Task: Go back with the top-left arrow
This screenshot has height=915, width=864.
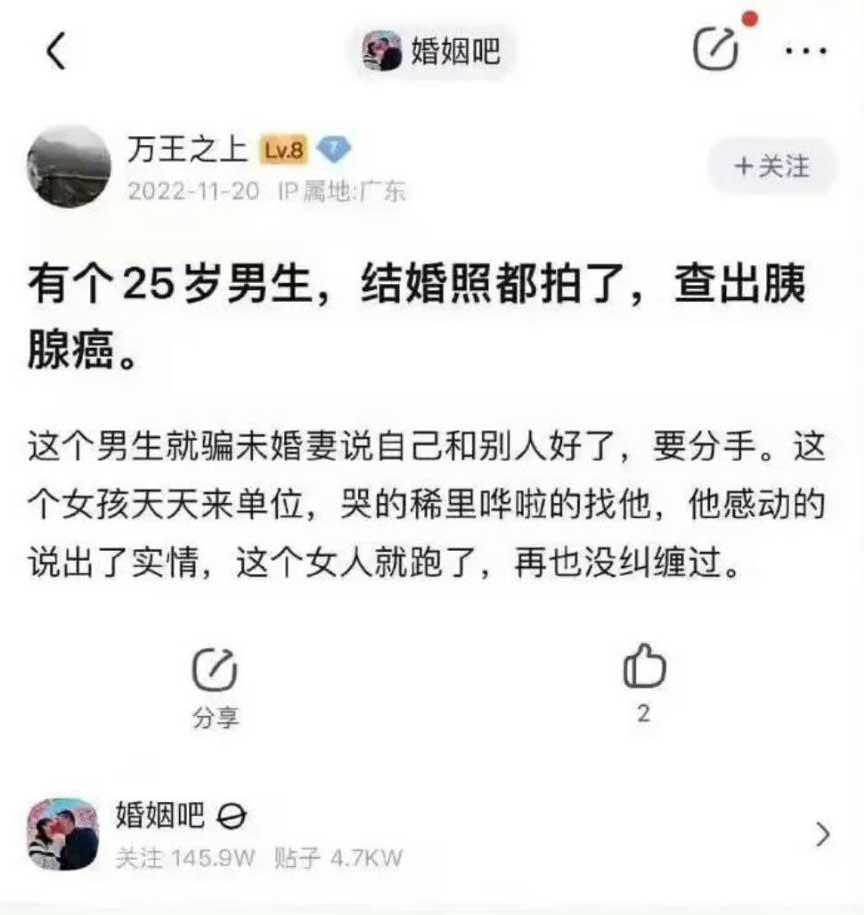Action: pyautogui.click(x=57, y=50)
